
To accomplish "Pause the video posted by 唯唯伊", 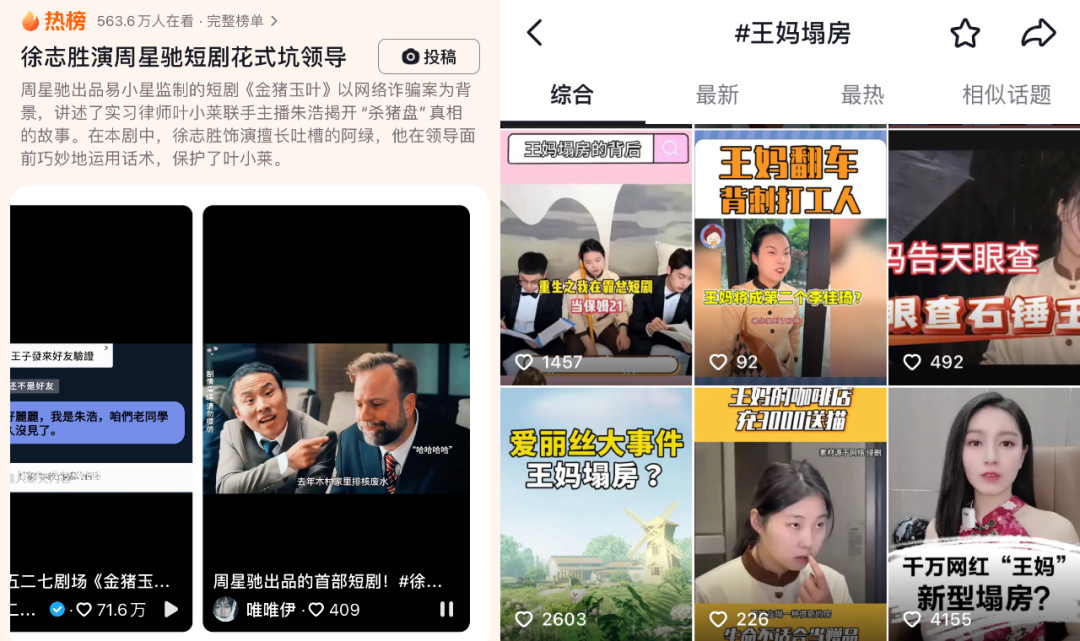I will 447,609.
